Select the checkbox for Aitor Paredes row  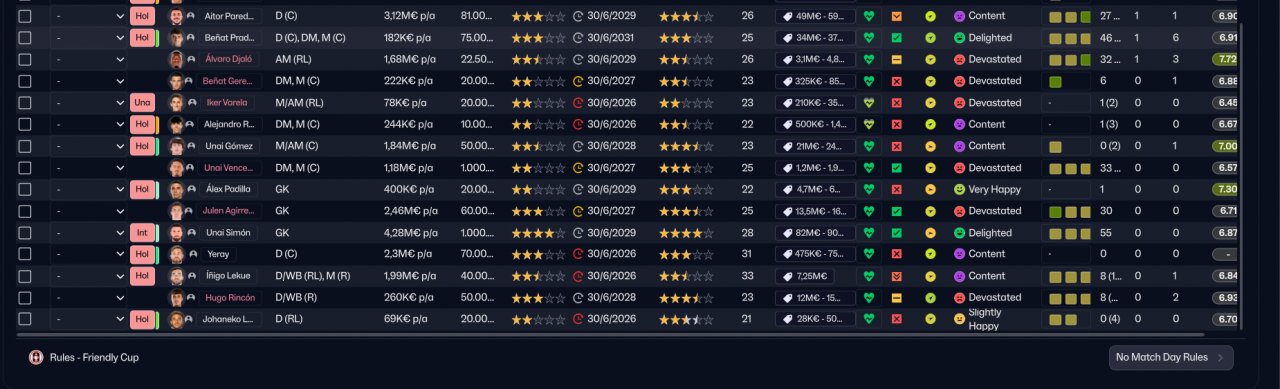pyautogui.click(x=25, y=16)
